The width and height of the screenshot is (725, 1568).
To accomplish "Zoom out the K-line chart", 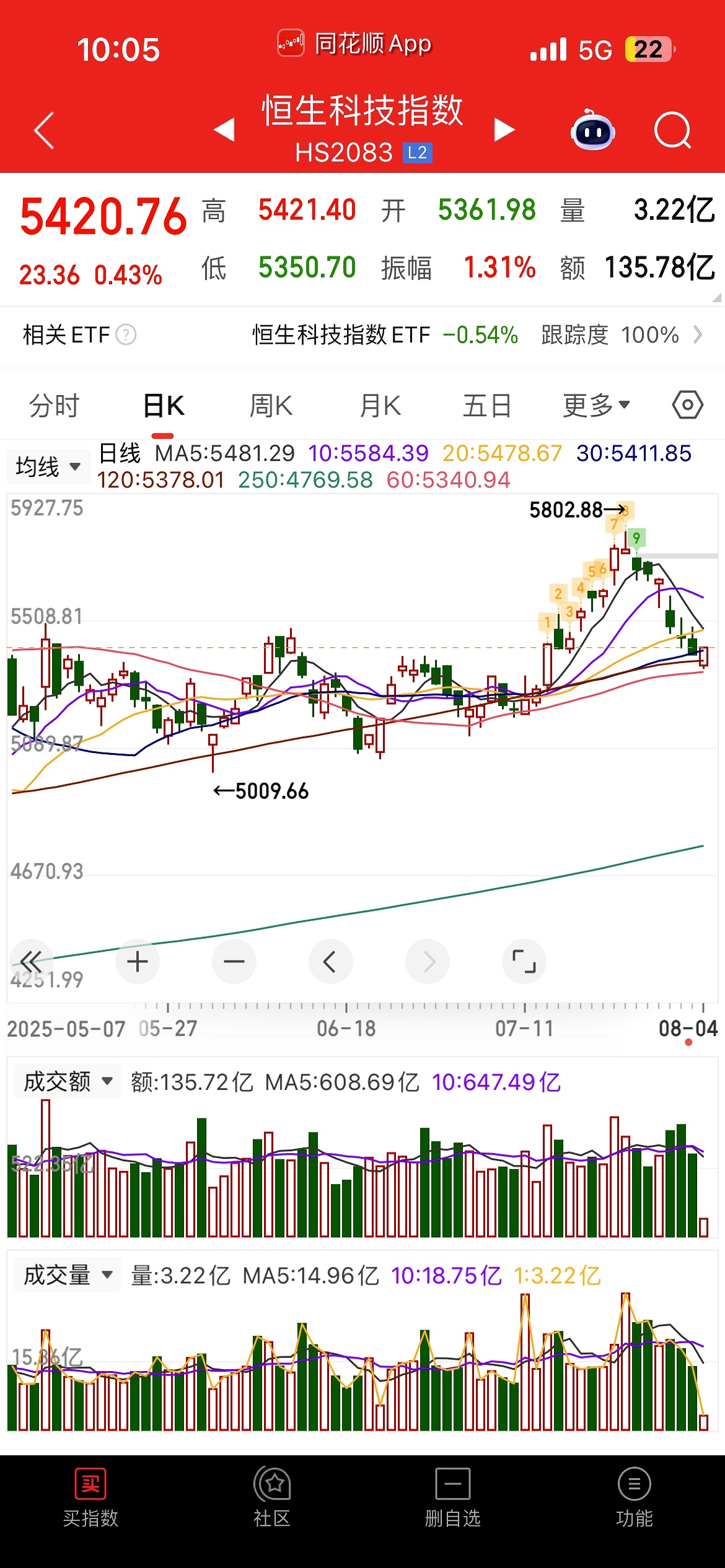I will pos(234,962).
